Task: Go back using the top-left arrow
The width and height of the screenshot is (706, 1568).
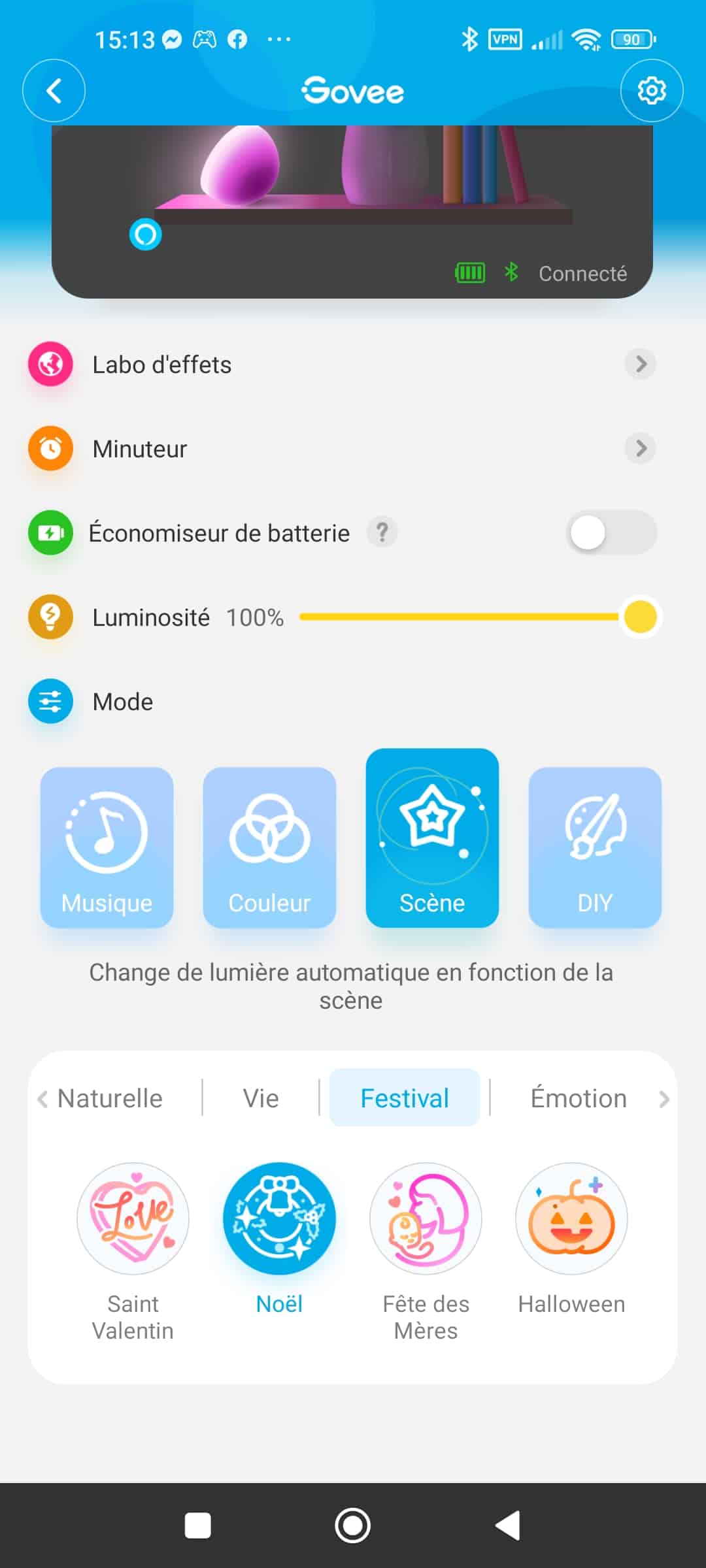Action: [54, 91]
